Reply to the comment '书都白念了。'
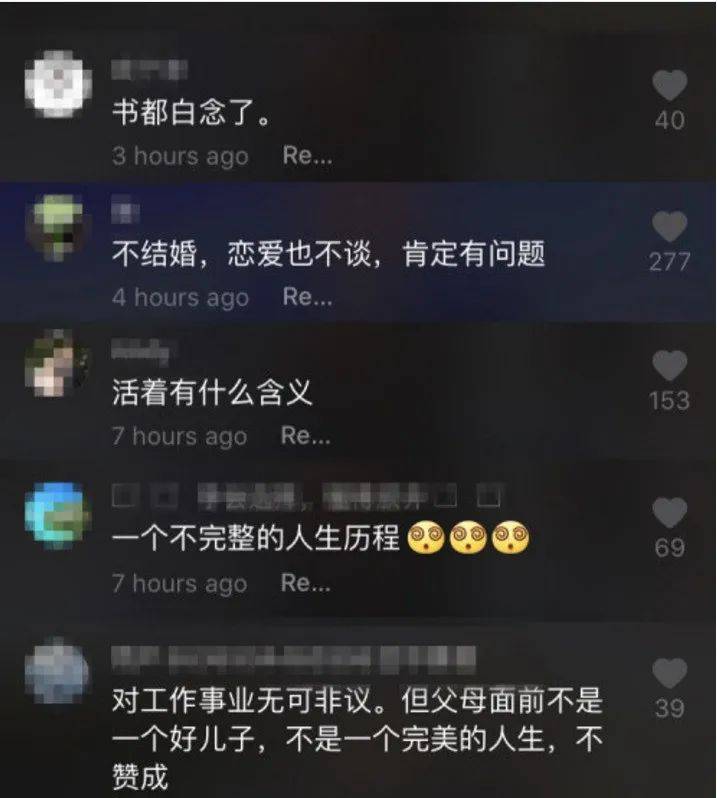Screen dimensions: 717x798 [307, 156]
